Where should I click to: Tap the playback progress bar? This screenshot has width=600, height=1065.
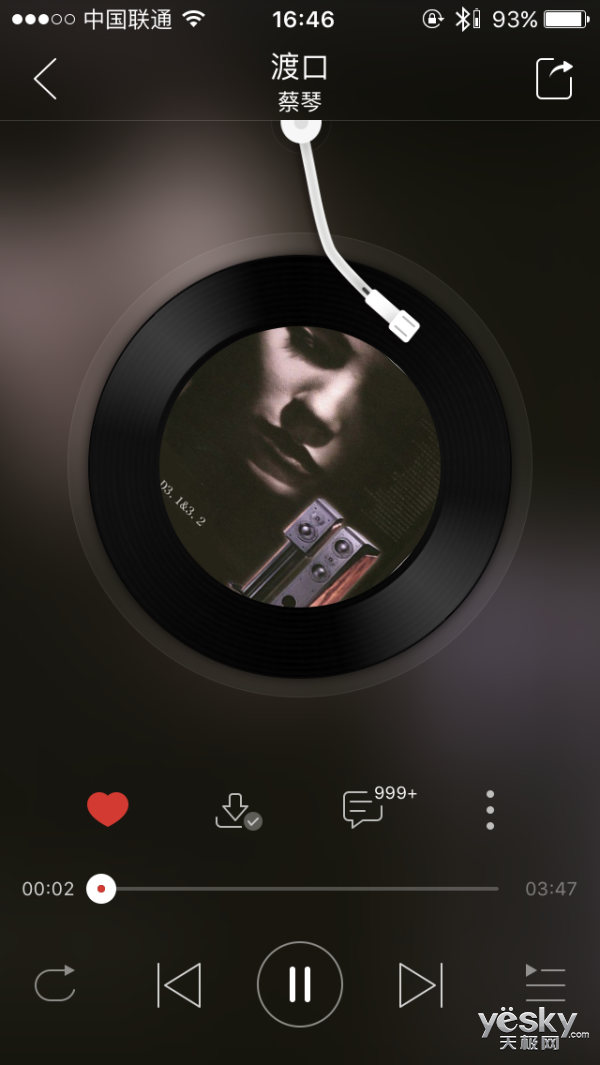pyautogui.click(x=300, y=888)
